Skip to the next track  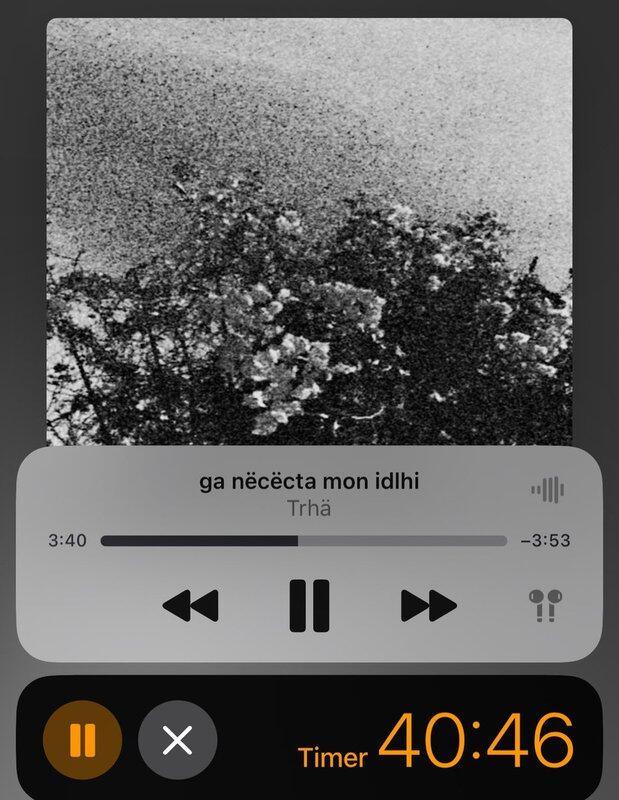pos(429,605)
